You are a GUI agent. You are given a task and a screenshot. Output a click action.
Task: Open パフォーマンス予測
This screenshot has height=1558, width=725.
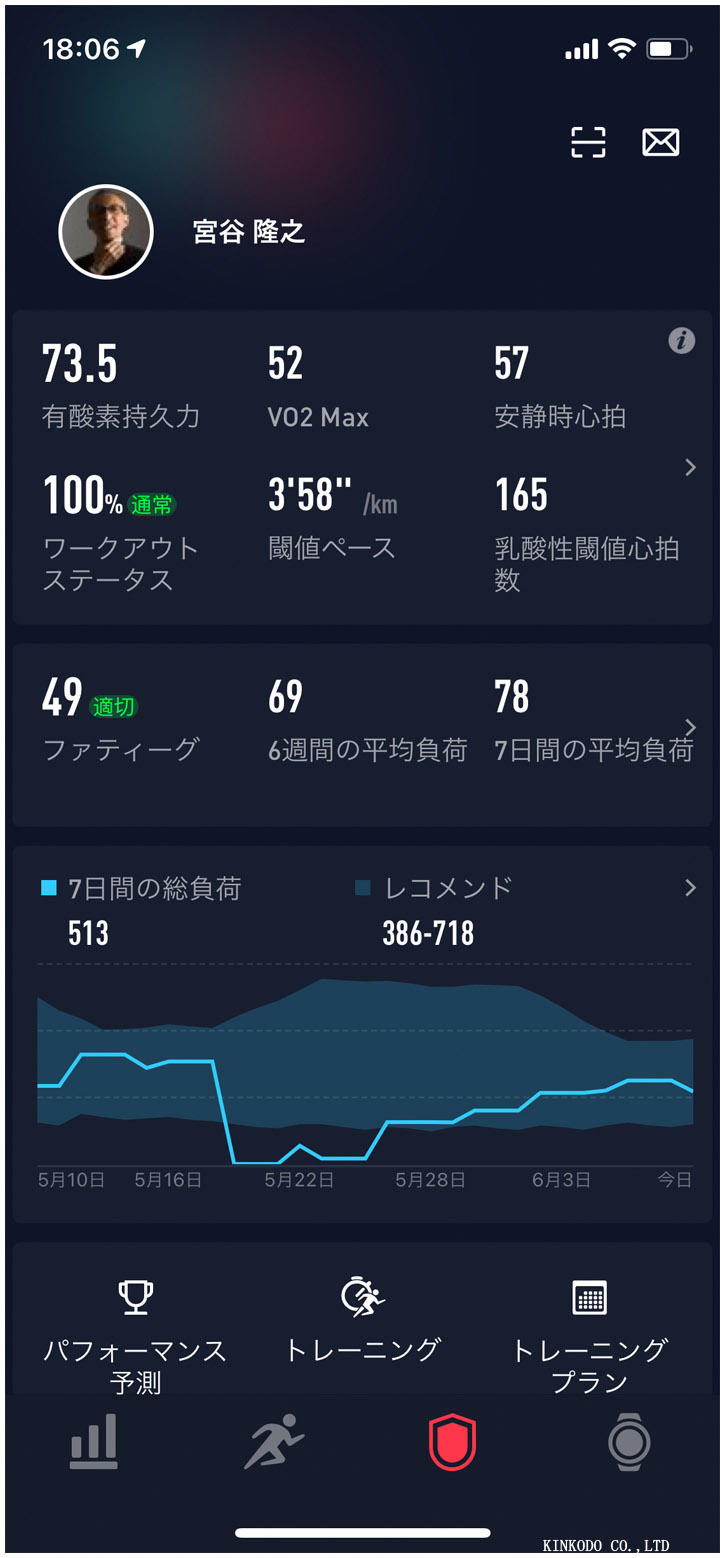[135, 1337]
